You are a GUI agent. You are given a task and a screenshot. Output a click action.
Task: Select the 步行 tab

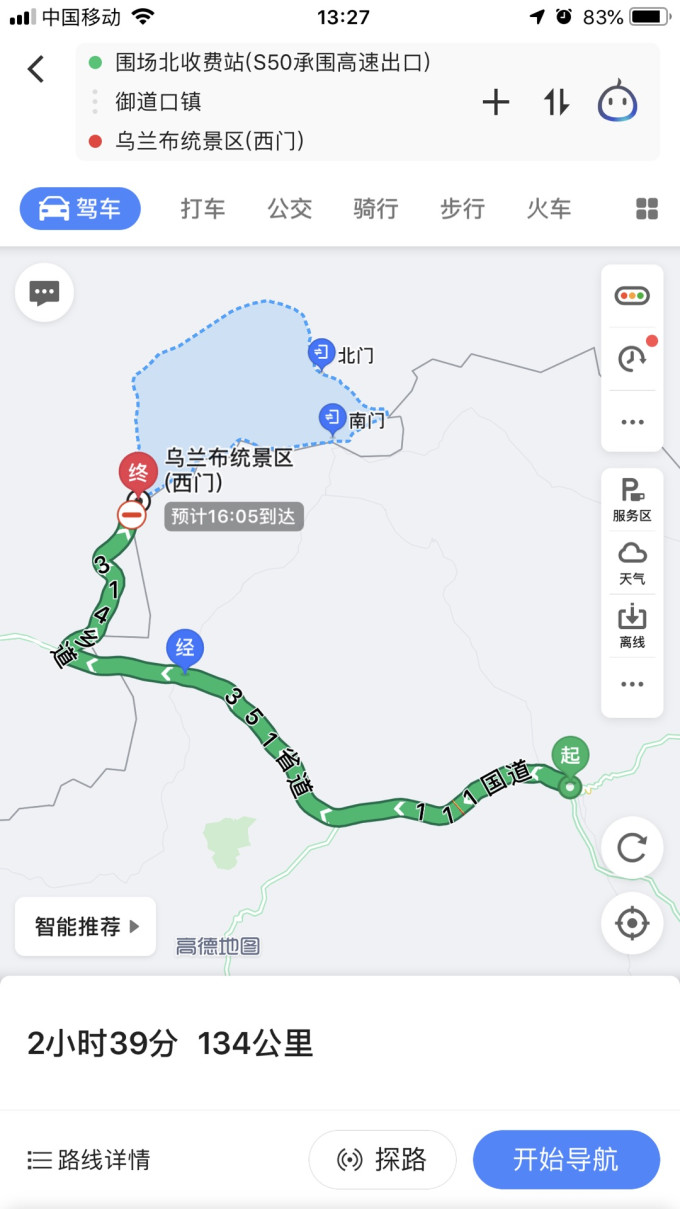pyautogui.click(x=462, y=209)
